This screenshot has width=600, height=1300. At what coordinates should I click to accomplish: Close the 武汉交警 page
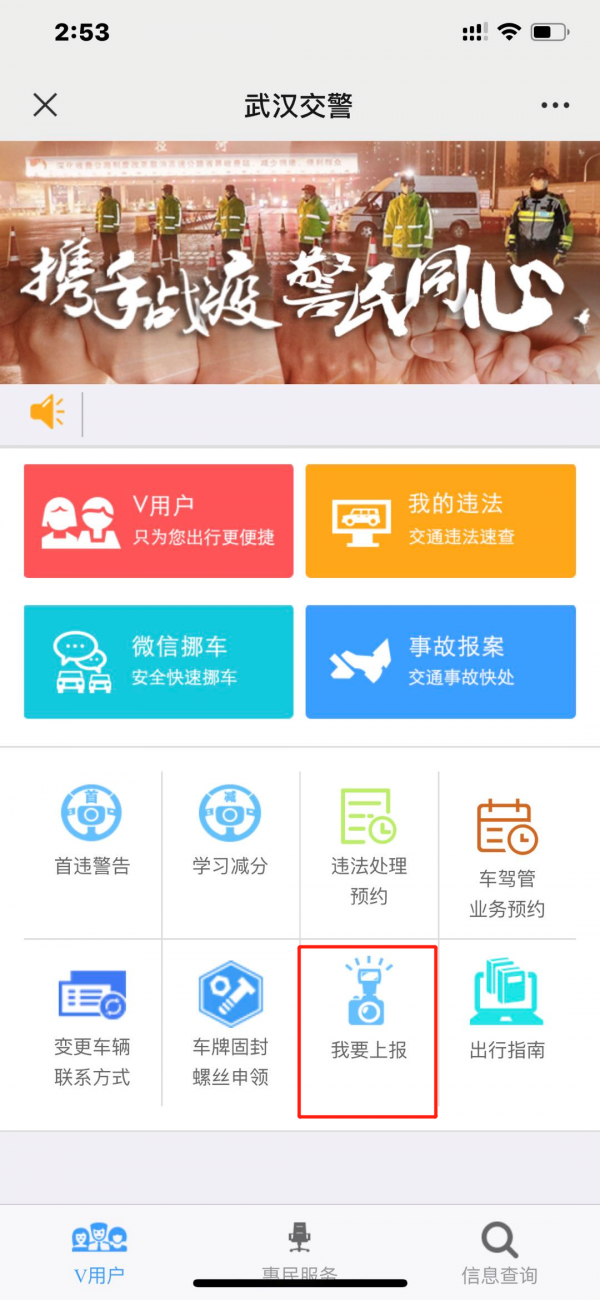45,105
